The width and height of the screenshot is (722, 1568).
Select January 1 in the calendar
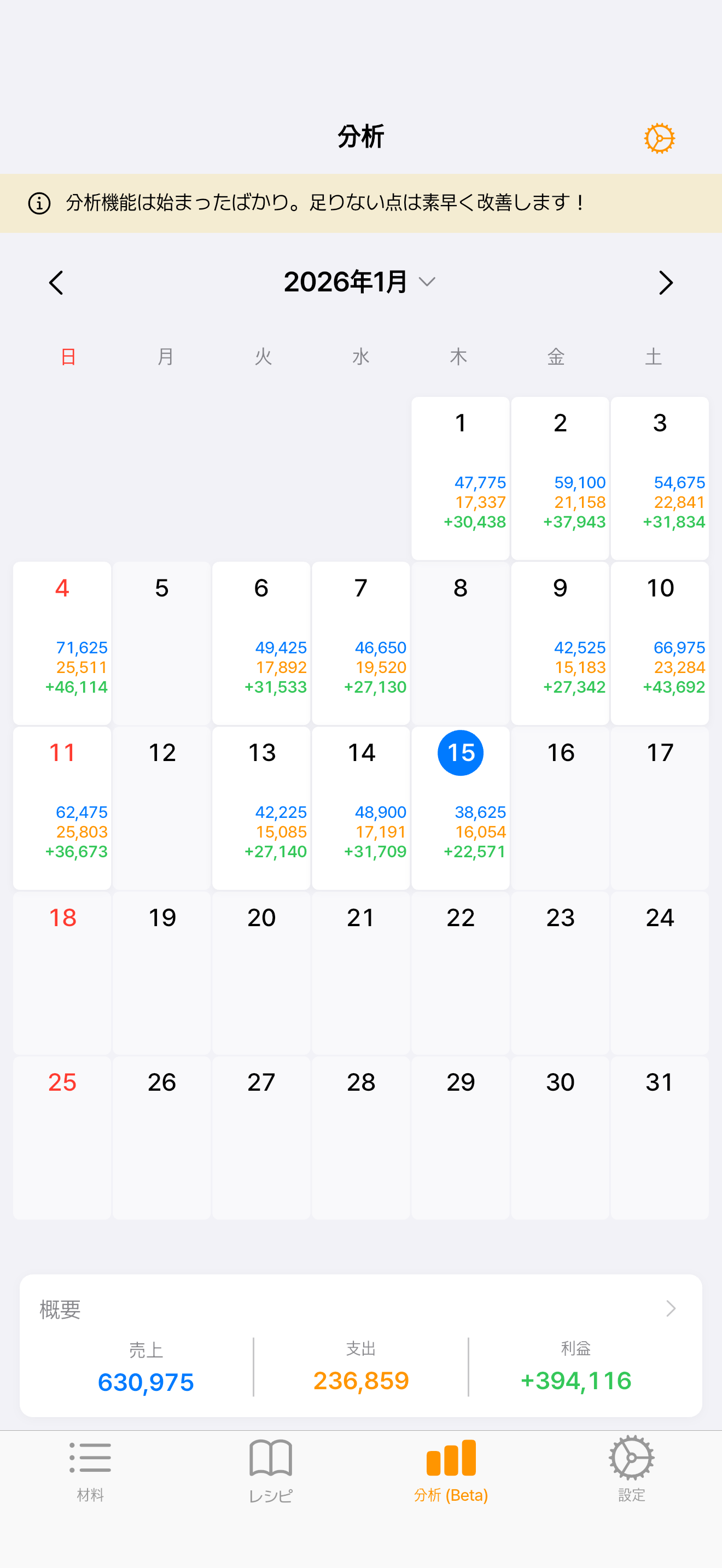point(460,478)
